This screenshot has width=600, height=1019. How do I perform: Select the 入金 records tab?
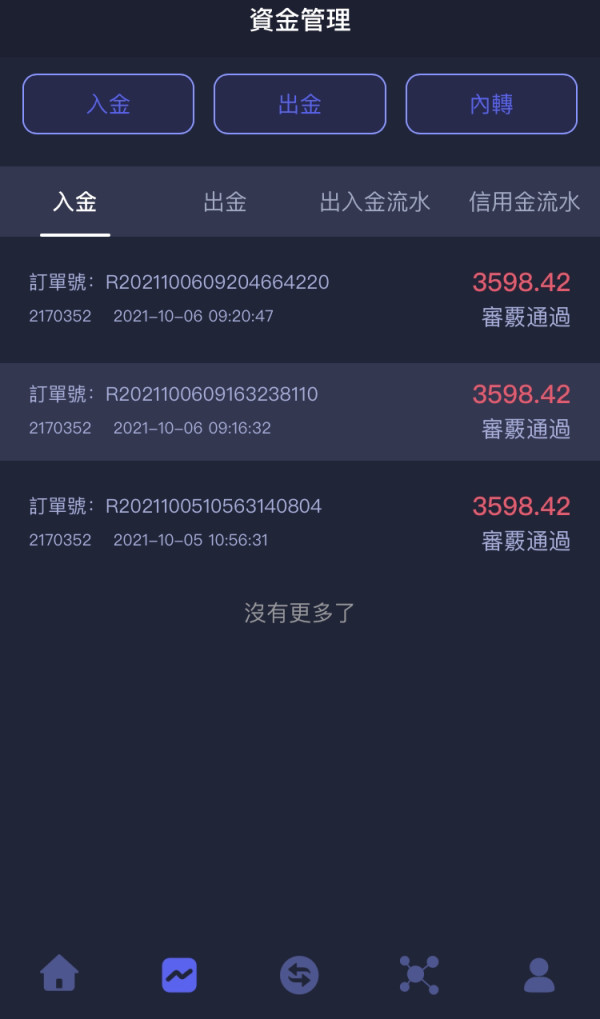(75, 202)
